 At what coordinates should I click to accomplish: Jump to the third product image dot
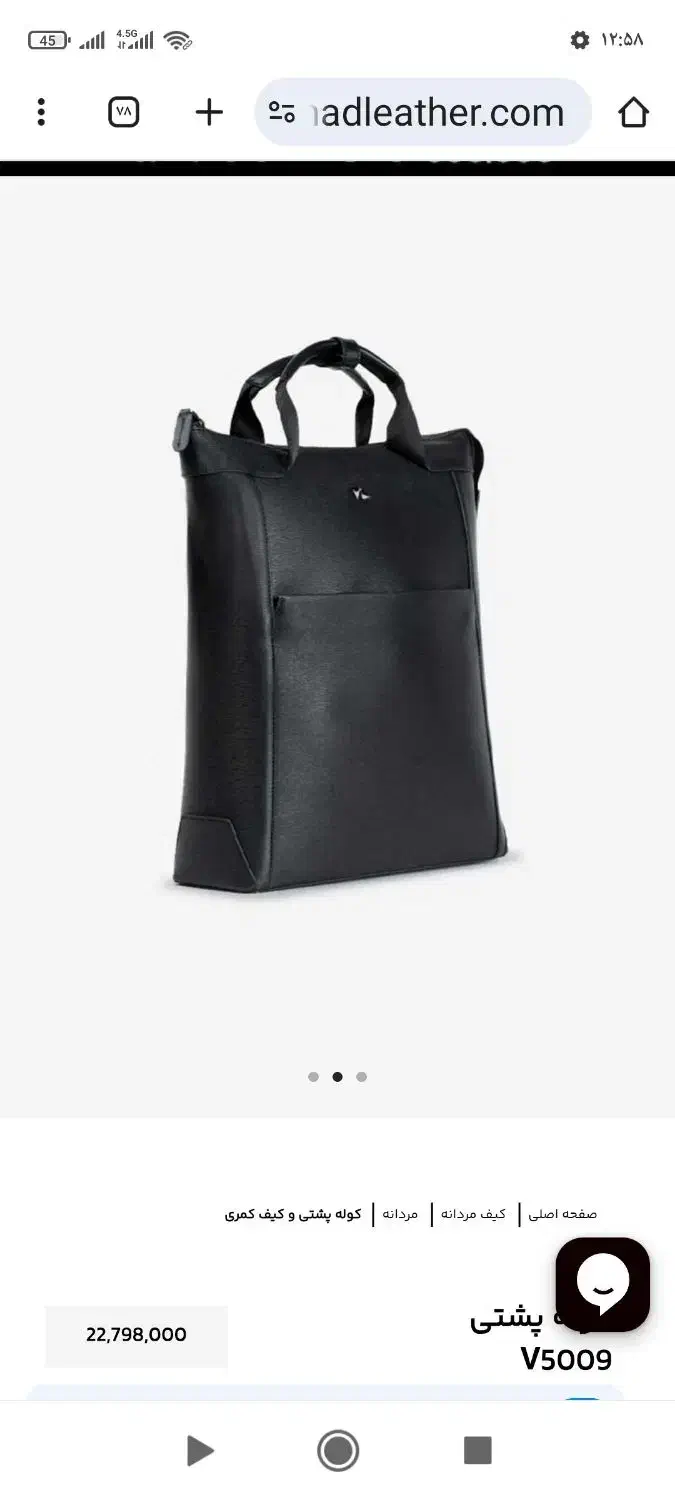click(x=361, y=1077)
